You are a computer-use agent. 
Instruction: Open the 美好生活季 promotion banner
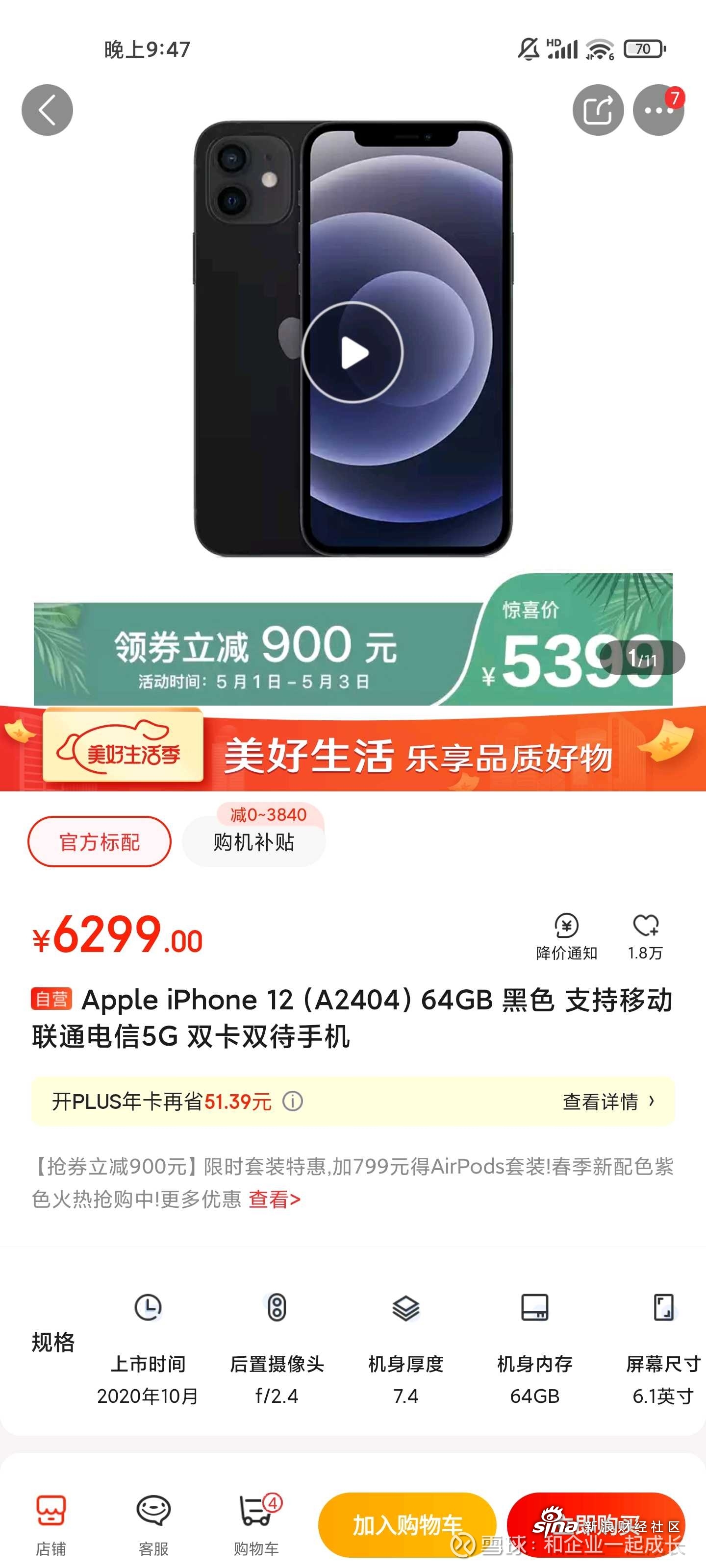tap(353, 749)
